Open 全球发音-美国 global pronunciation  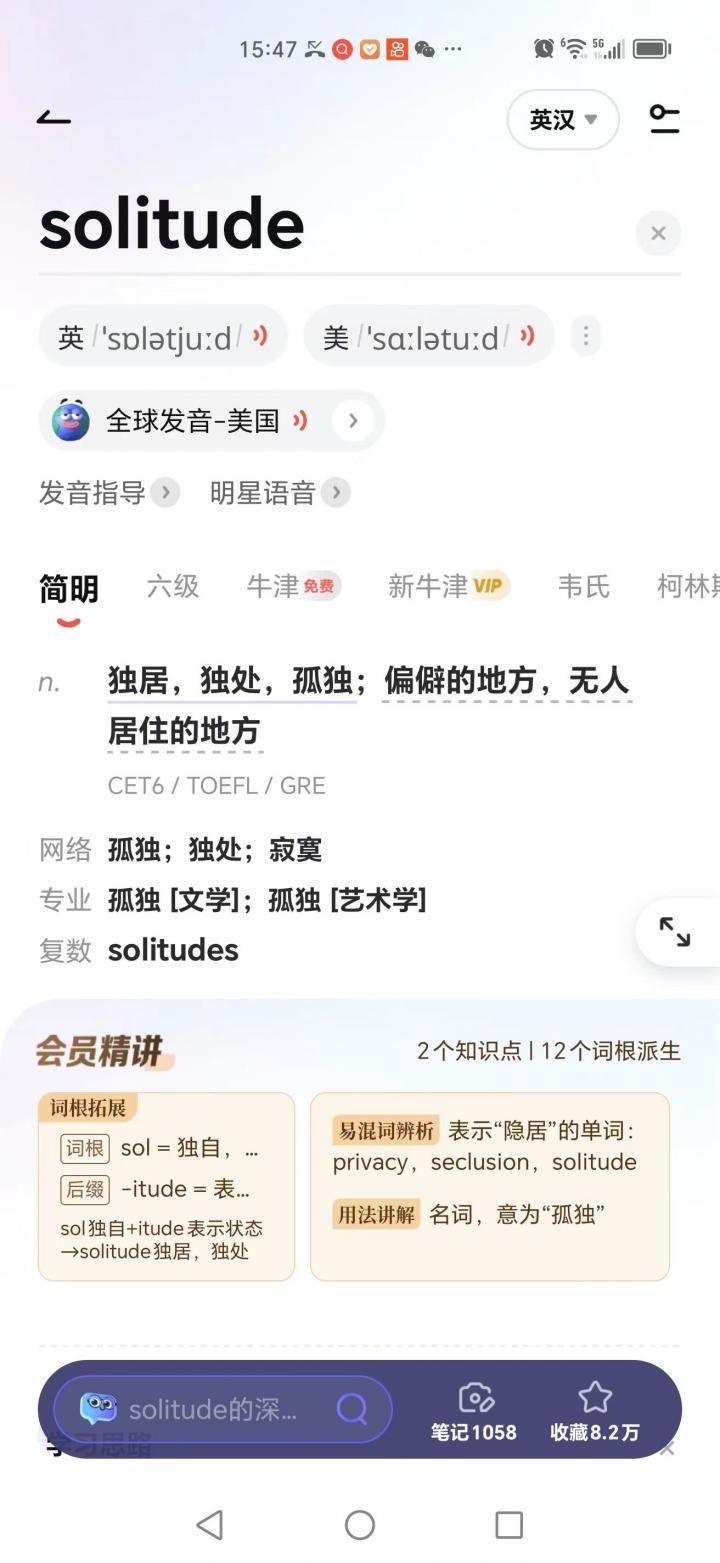click(x=210, y=421)
